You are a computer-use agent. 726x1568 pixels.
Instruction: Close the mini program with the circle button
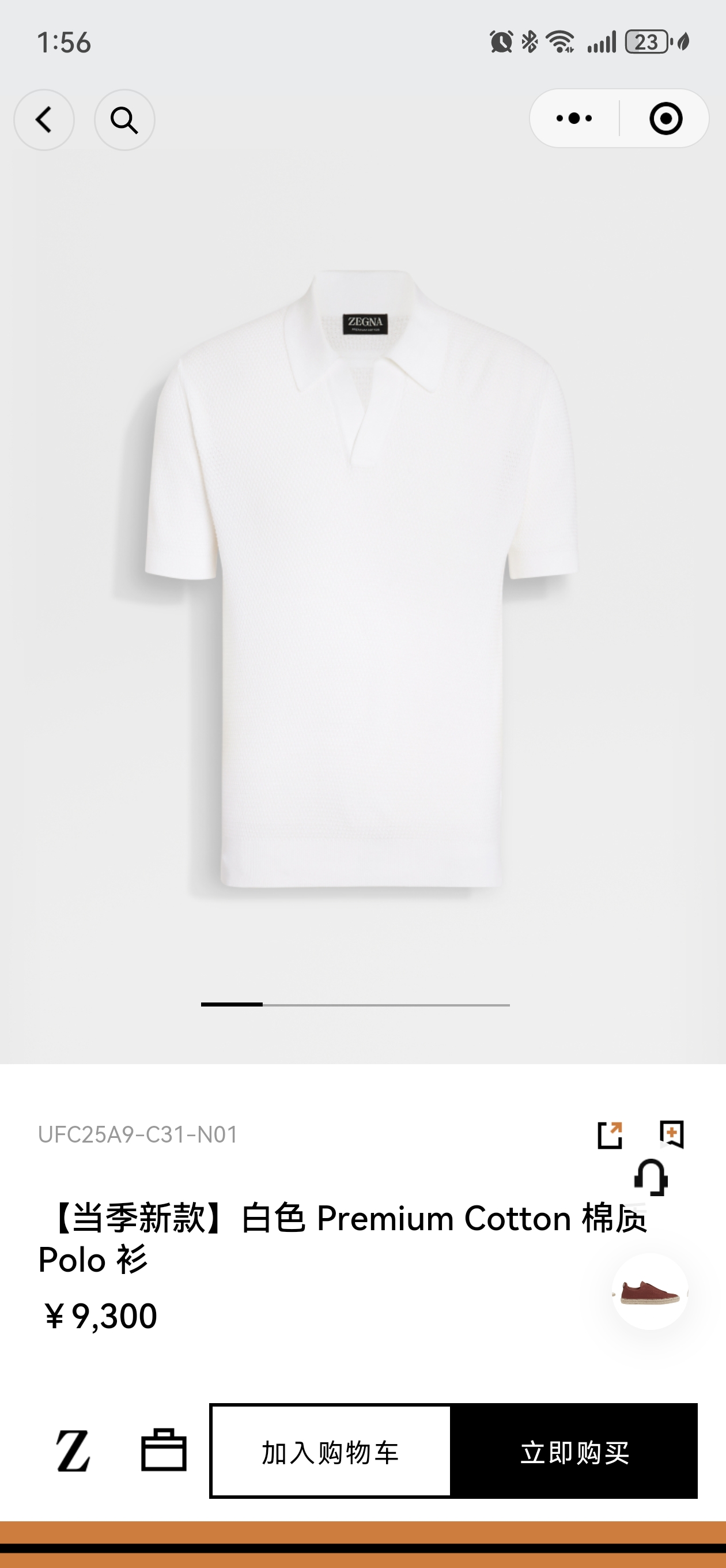pos(665,118)
